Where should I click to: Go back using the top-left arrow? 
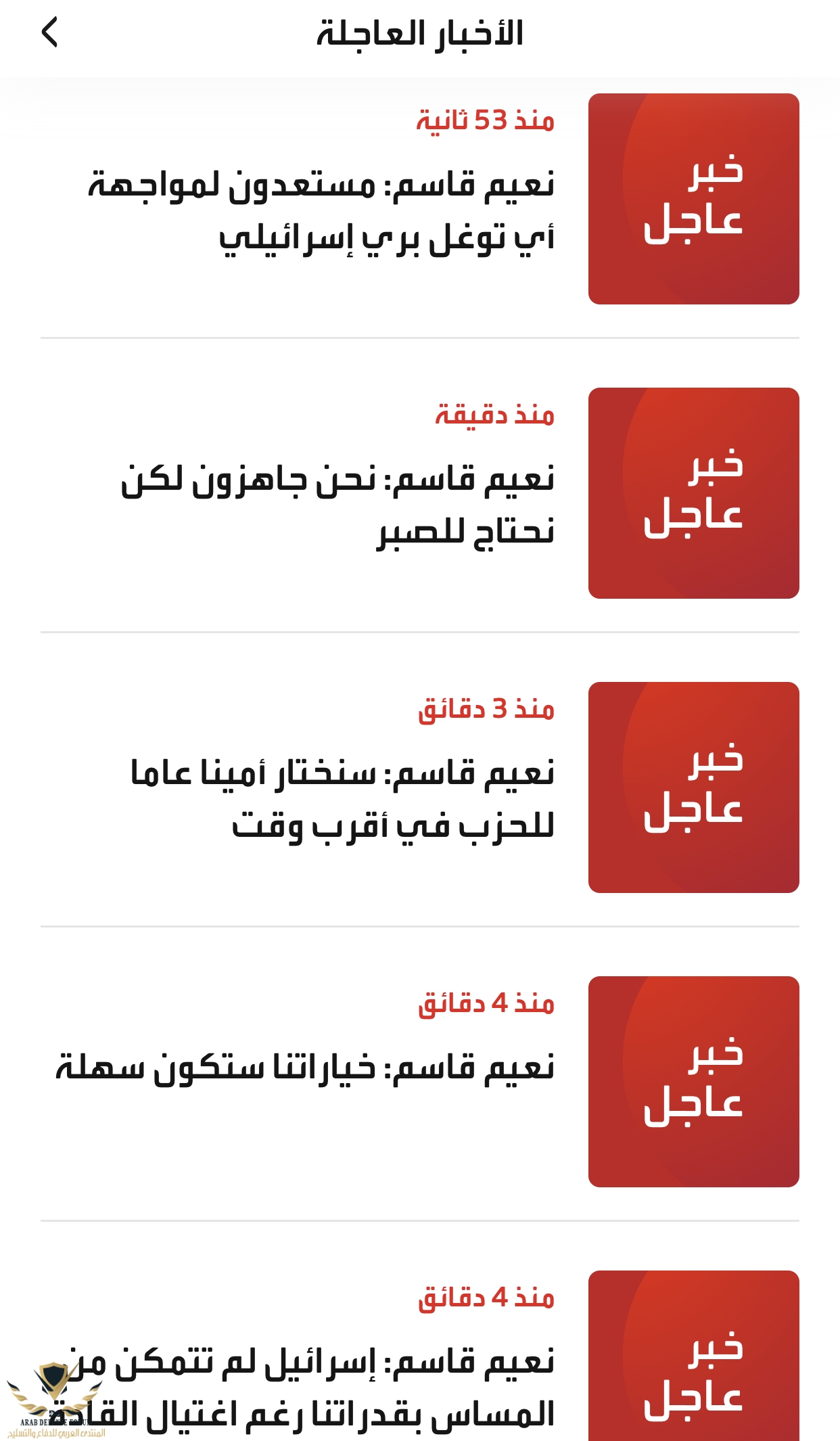pyautogui.click(x=50, y=32)
